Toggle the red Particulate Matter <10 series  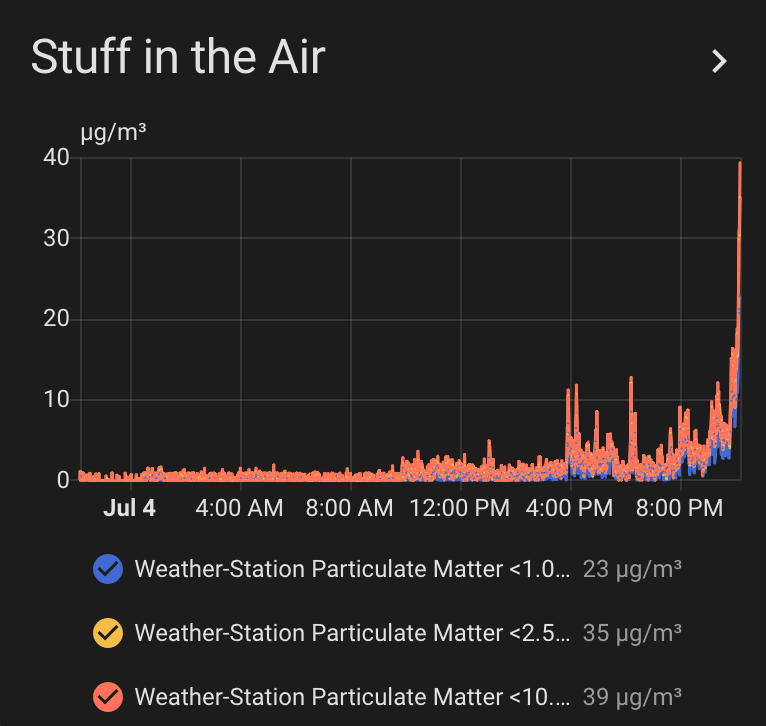tap(108, 697)
